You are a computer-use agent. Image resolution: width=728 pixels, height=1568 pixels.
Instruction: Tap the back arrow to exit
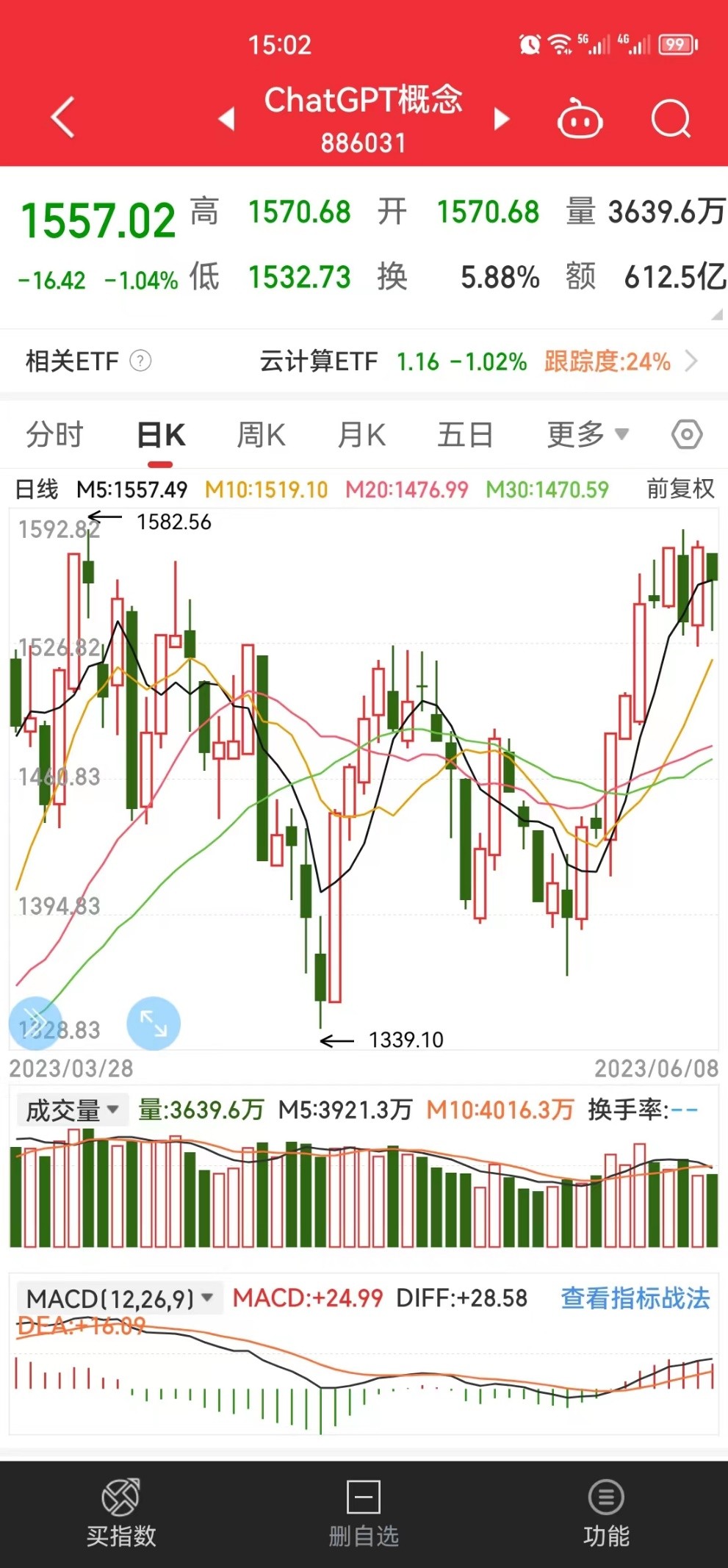point(62,118)
